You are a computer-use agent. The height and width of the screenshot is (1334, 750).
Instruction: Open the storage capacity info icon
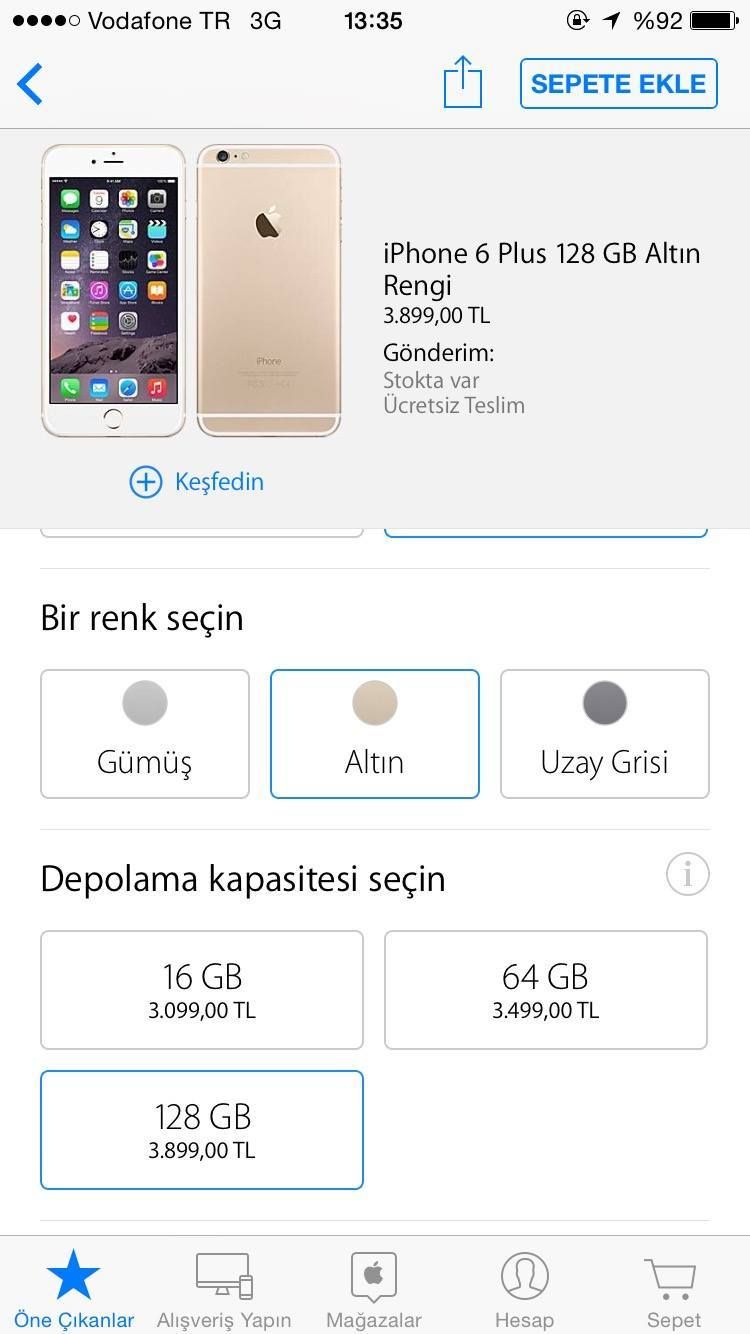[x=687, y=875]
